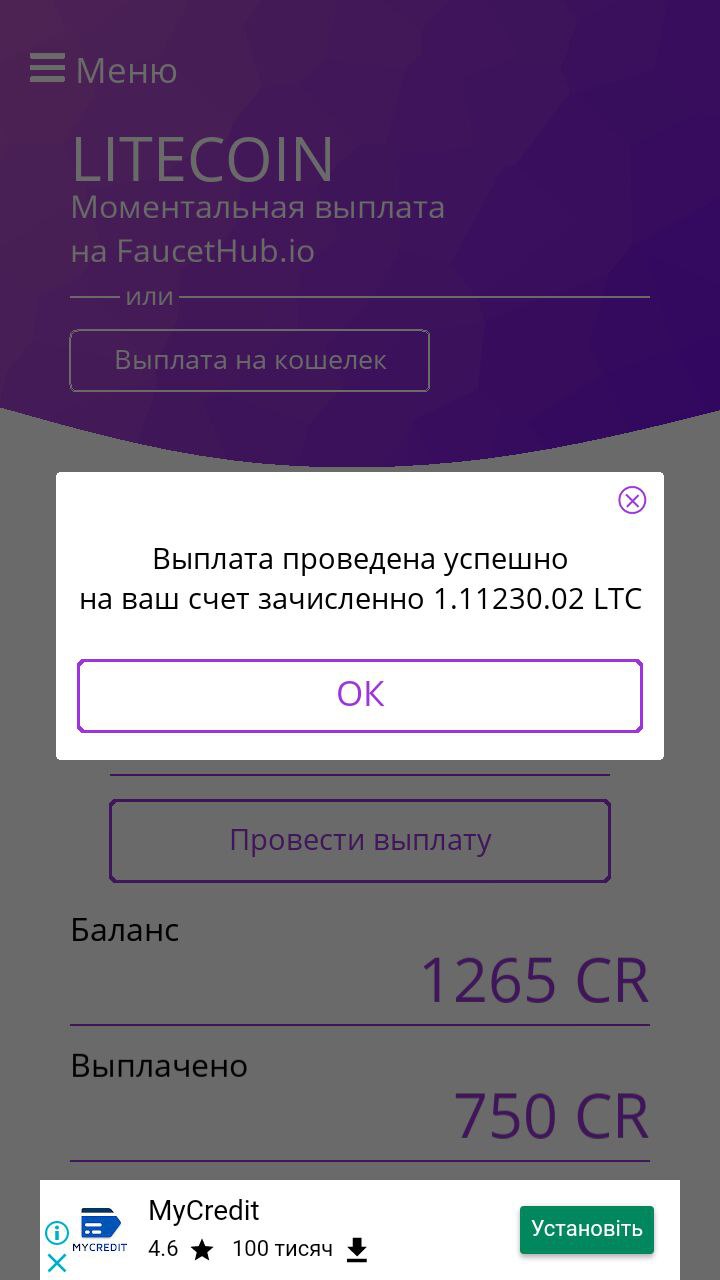Install MyCredit from the ad banner
Screen dimensions: 720x1280
[x=586, y=1229]
